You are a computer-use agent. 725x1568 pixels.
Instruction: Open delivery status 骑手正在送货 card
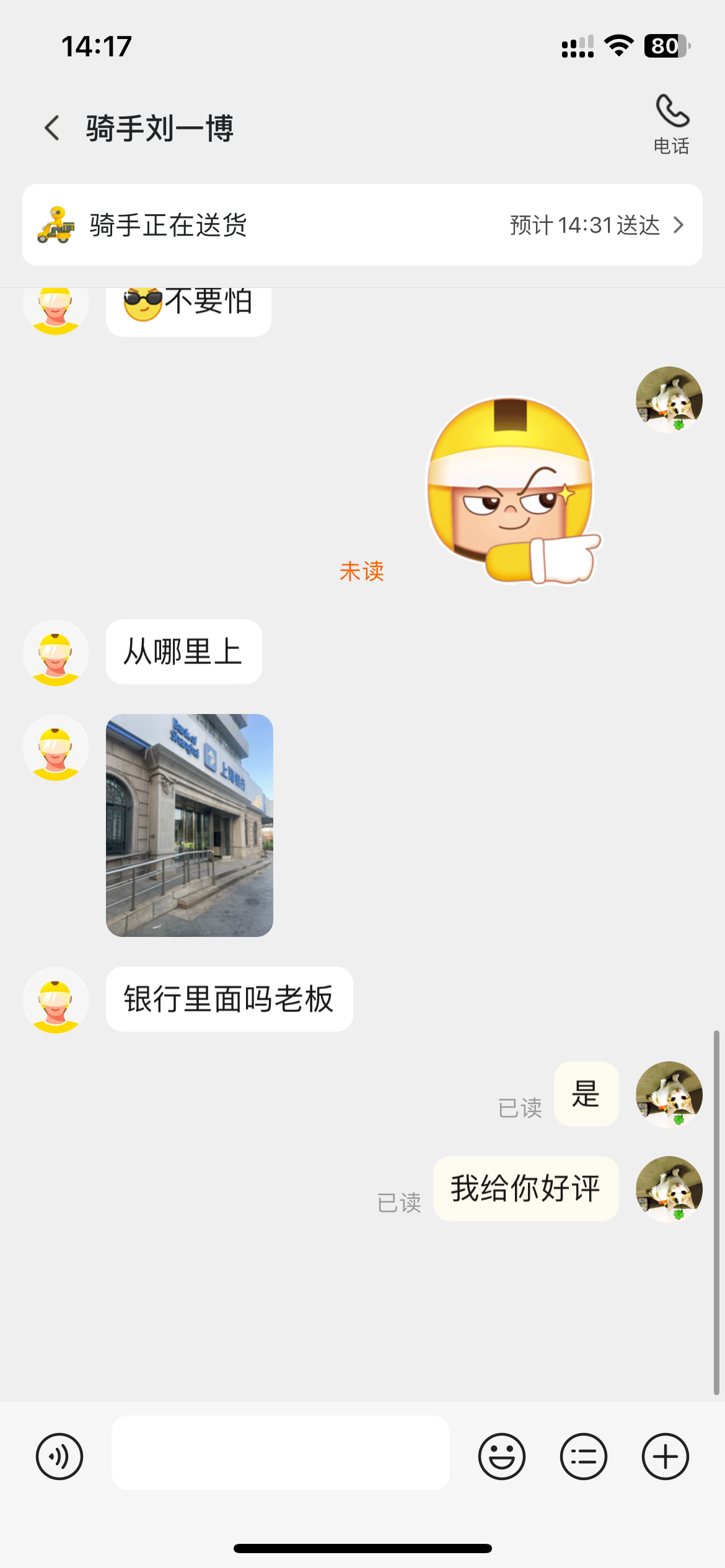[362, 225]
